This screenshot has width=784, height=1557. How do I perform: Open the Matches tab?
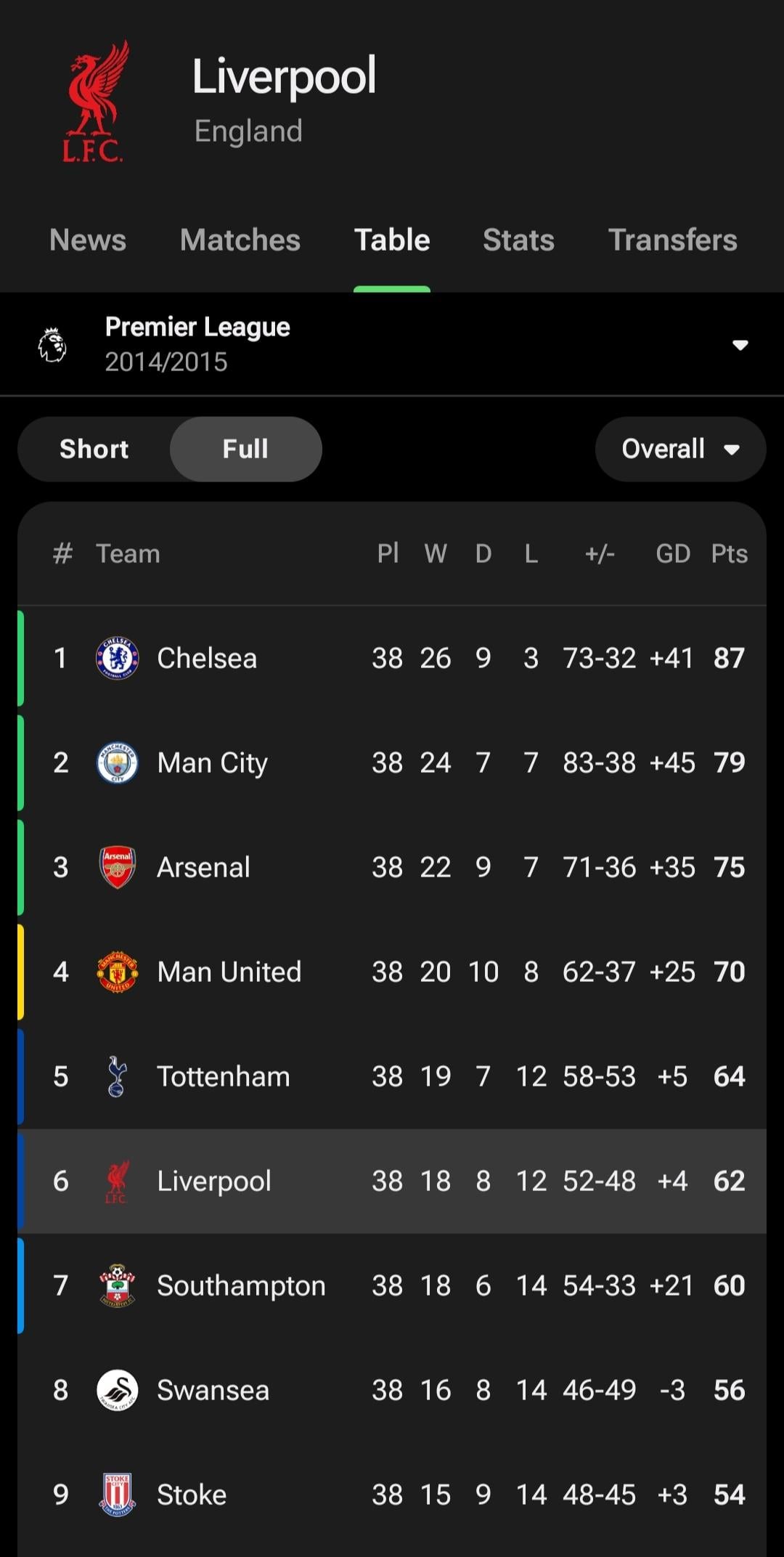(x=240, y=240)
